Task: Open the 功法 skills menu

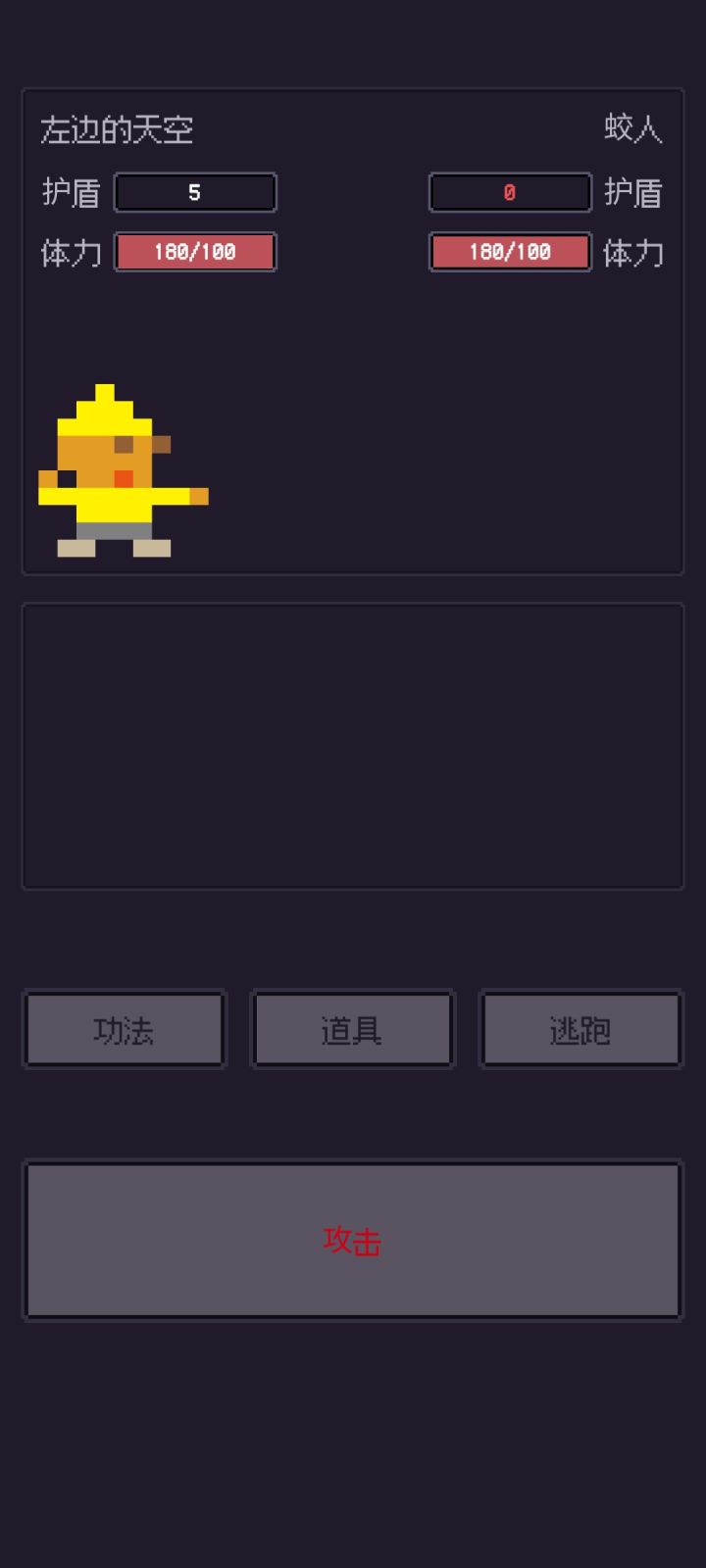Action: pos(124,1029)
